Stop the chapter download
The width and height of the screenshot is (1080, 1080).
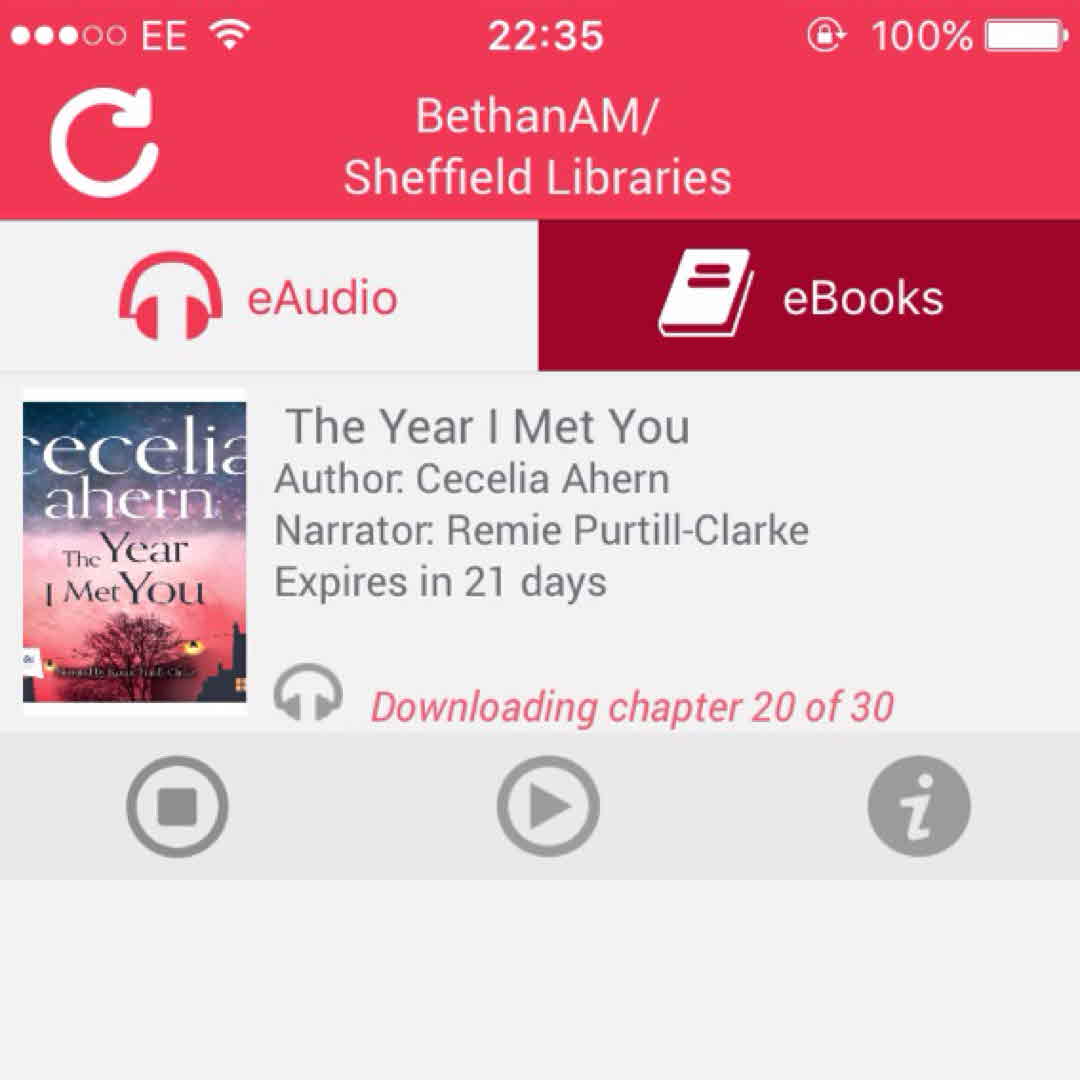pyautogui.click(x=177, y=807)
